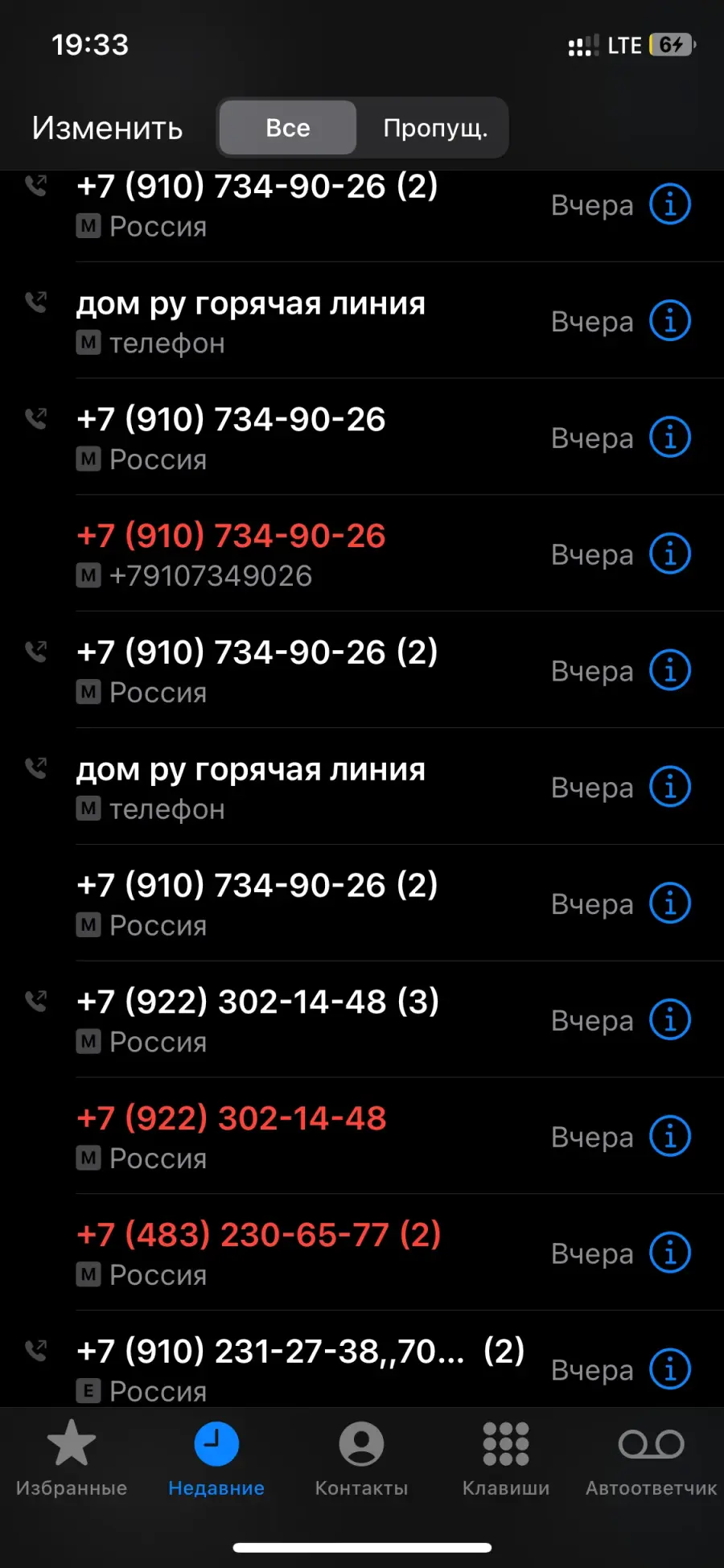Open info for +7 (922) 302-14-48 (3)
The height and width of the screenshot is (1568, 724).
click(x=670, y=1020)
